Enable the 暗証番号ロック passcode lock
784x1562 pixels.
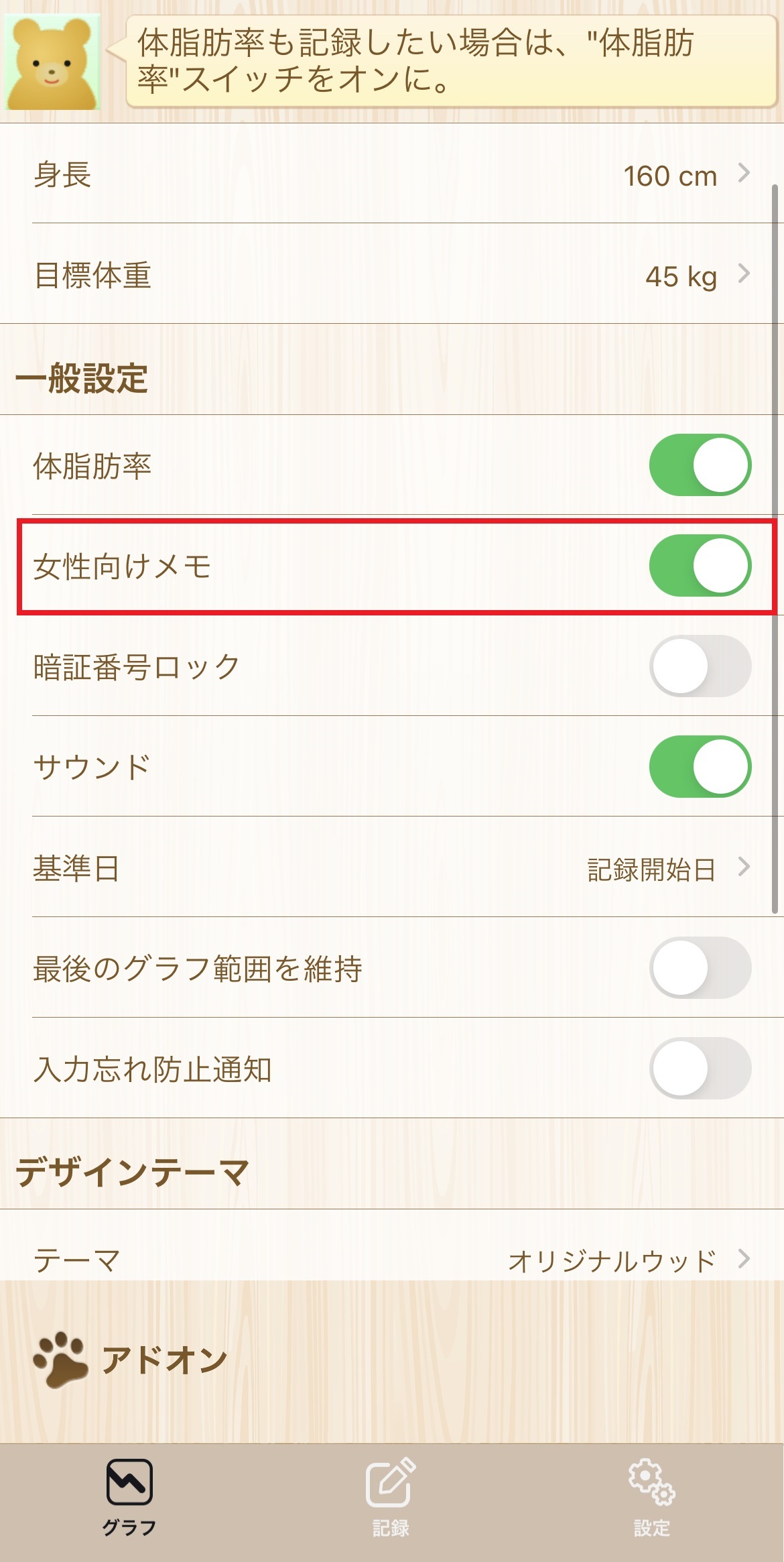(700, 666)
